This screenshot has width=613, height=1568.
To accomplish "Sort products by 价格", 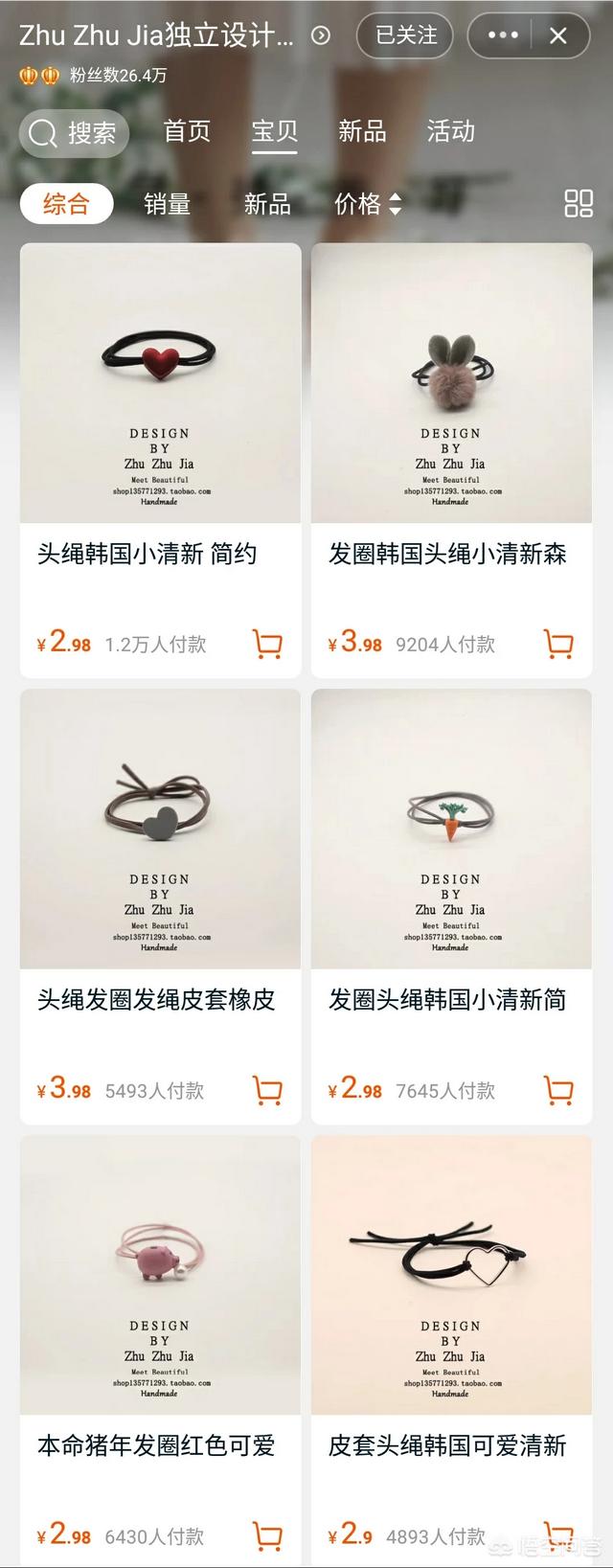I will [367, 204].
